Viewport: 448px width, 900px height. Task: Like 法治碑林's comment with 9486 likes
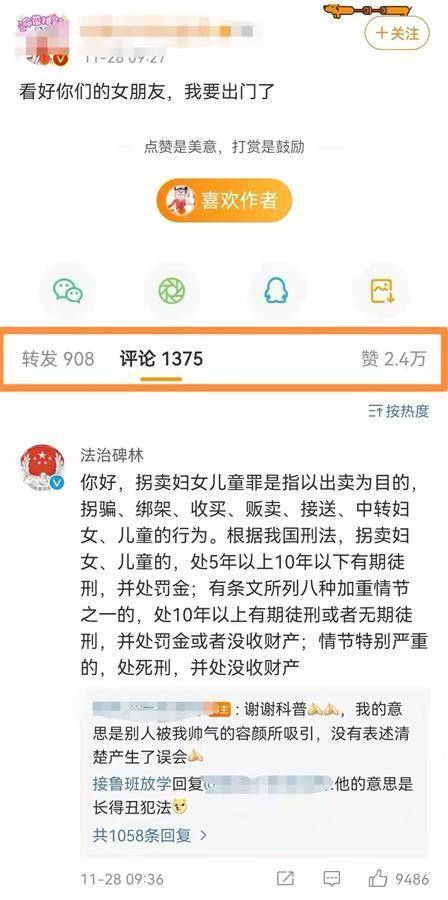[x=398, y=878]
